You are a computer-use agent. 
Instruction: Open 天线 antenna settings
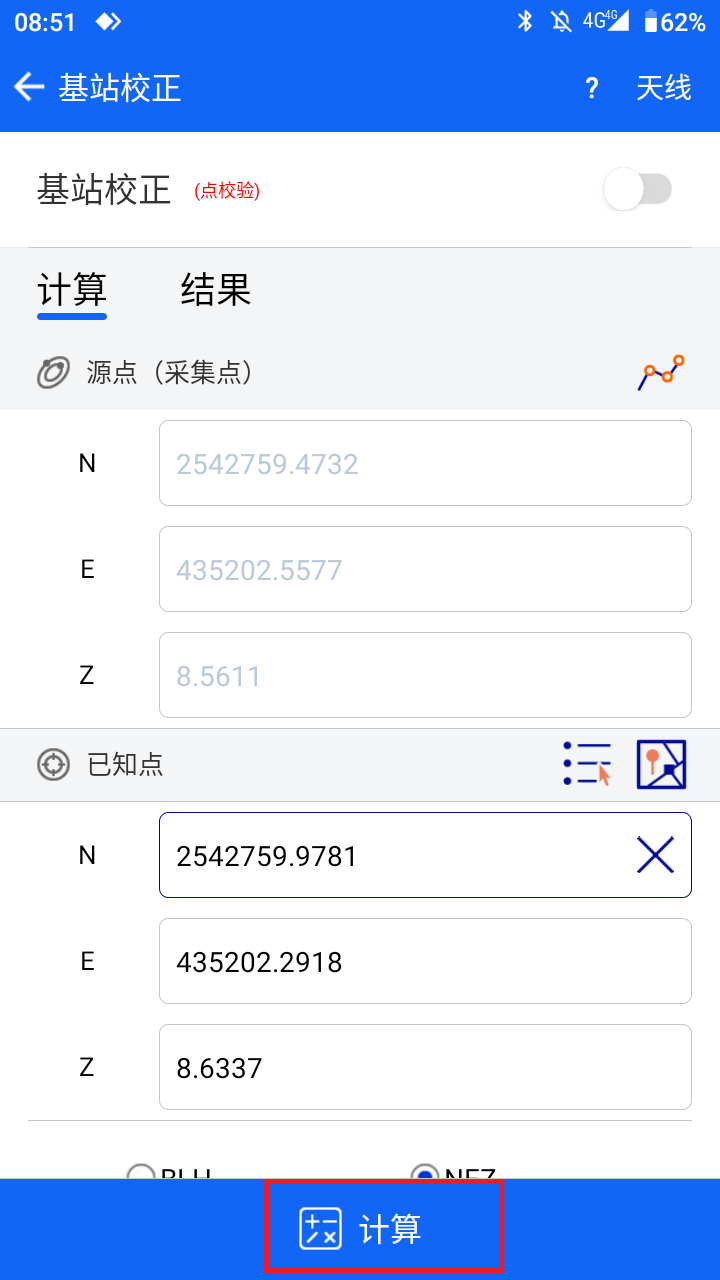pyautogui.click(x=664, y=88)
